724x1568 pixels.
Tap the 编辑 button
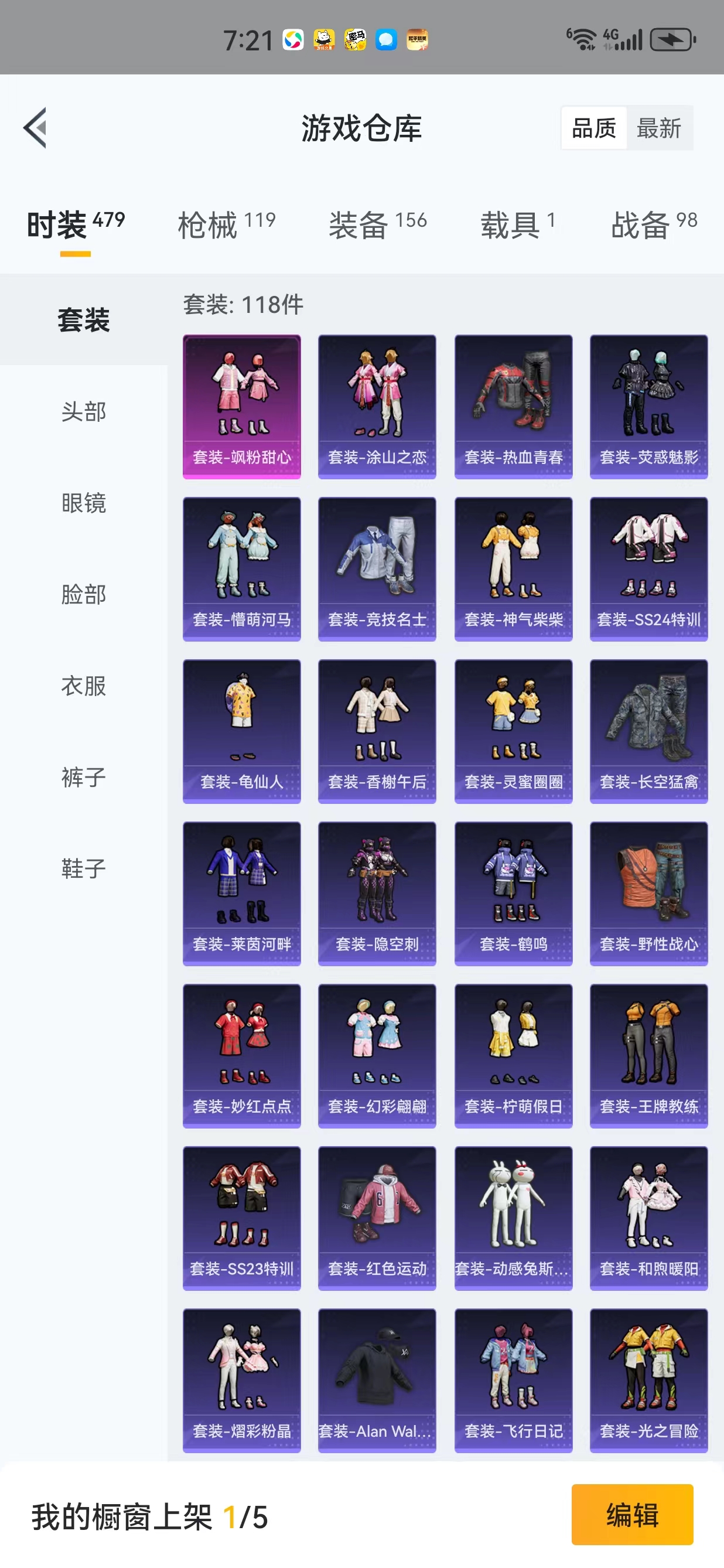coord(632,1515)
